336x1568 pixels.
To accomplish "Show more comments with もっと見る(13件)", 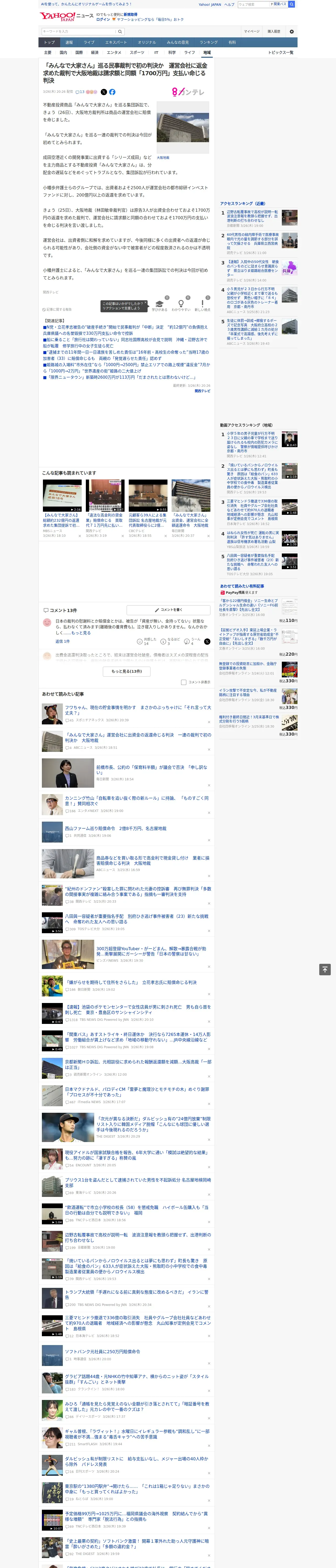I will 127,671.
